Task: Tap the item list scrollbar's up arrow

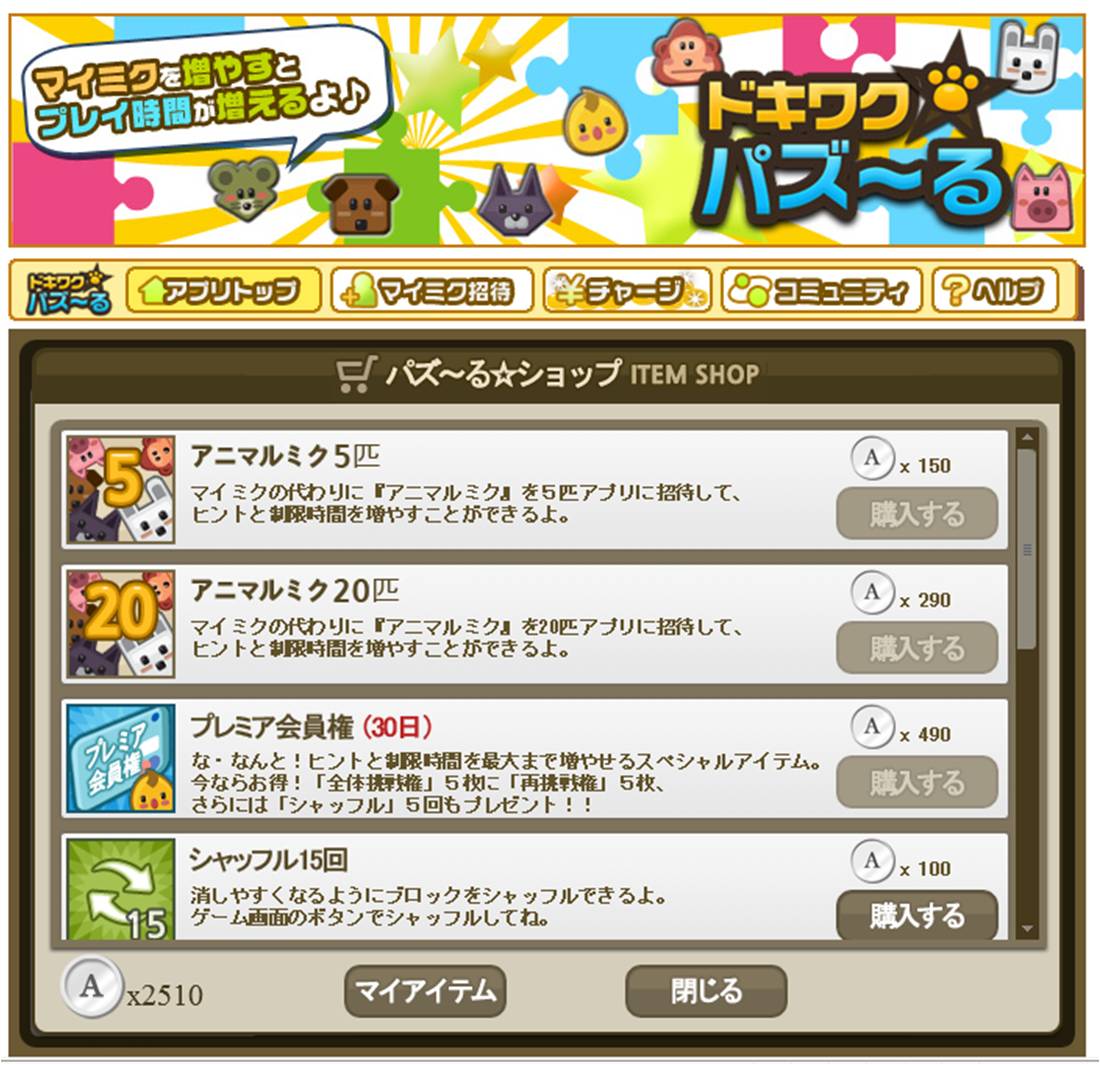Action: point(1026,438)
